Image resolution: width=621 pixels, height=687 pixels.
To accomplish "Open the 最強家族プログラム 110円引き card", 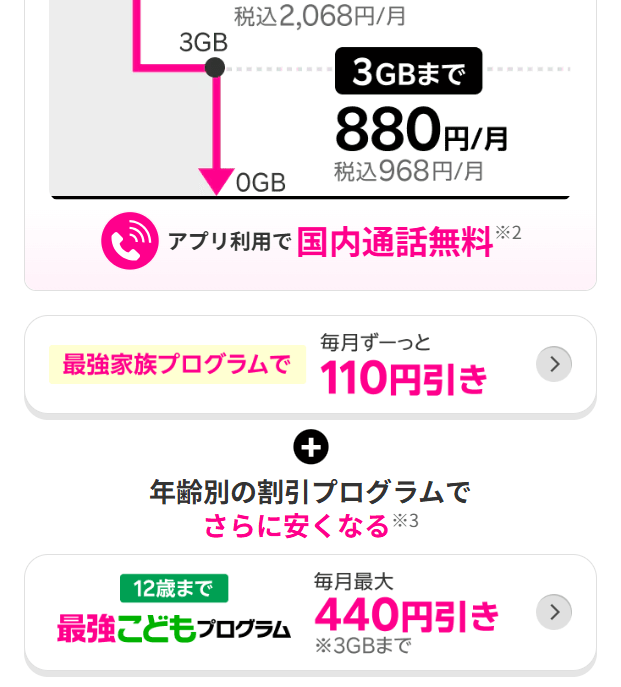I will [x=310, y=365].
